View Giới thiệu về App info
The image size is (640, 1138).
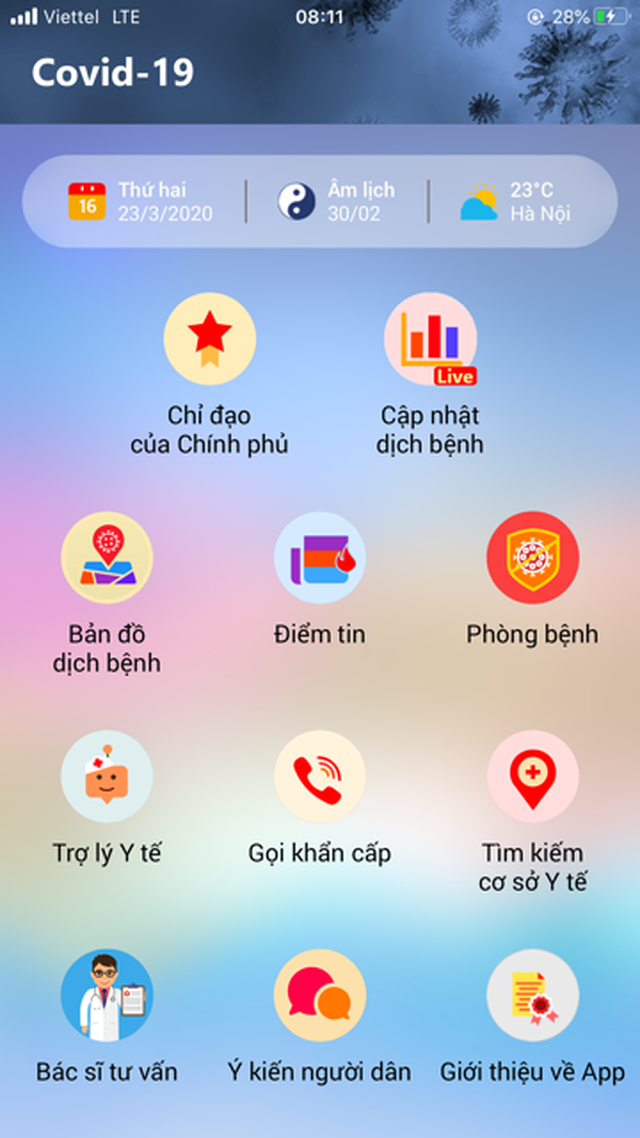pyautogui.click(x=532, y=995)
